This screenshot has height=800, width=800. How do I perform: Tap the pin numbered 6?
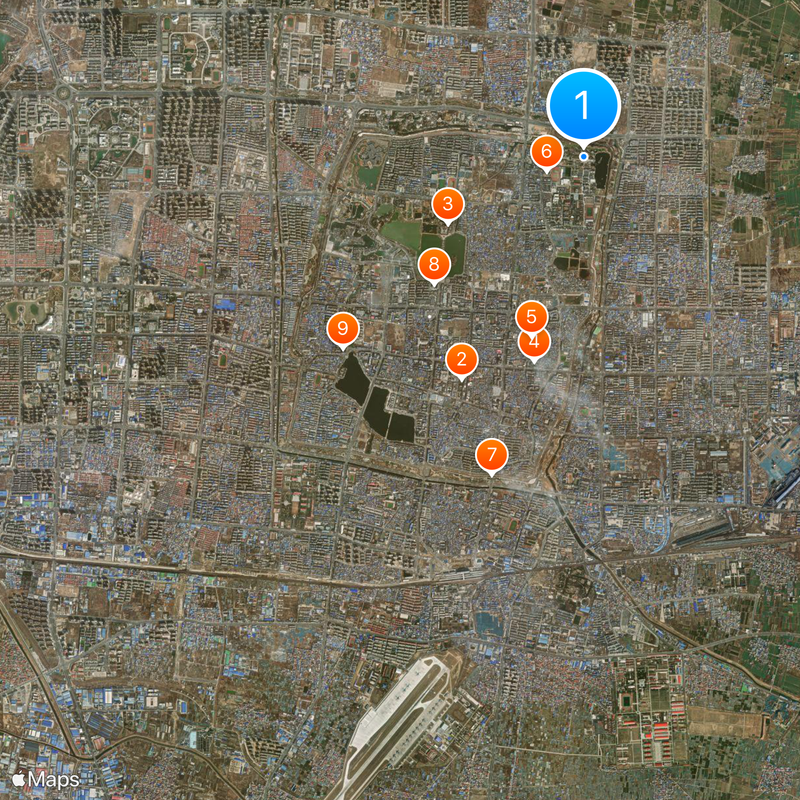(x=545, y=152)
